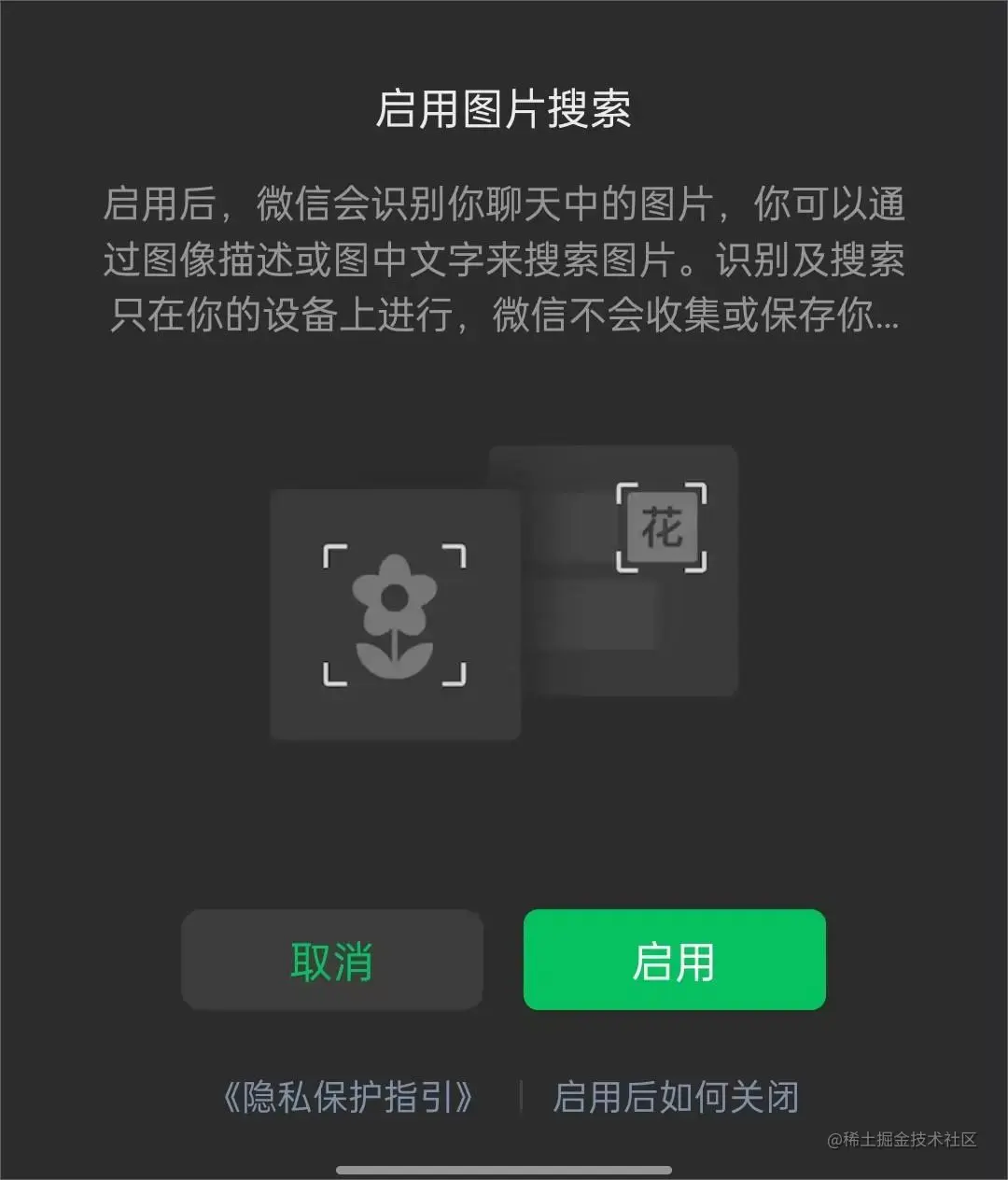Image resolution: width=1008 pixels, height=1180 pixels.
Task: Open 启用后如何关闭 help link
Action: tap(676, 1097)
